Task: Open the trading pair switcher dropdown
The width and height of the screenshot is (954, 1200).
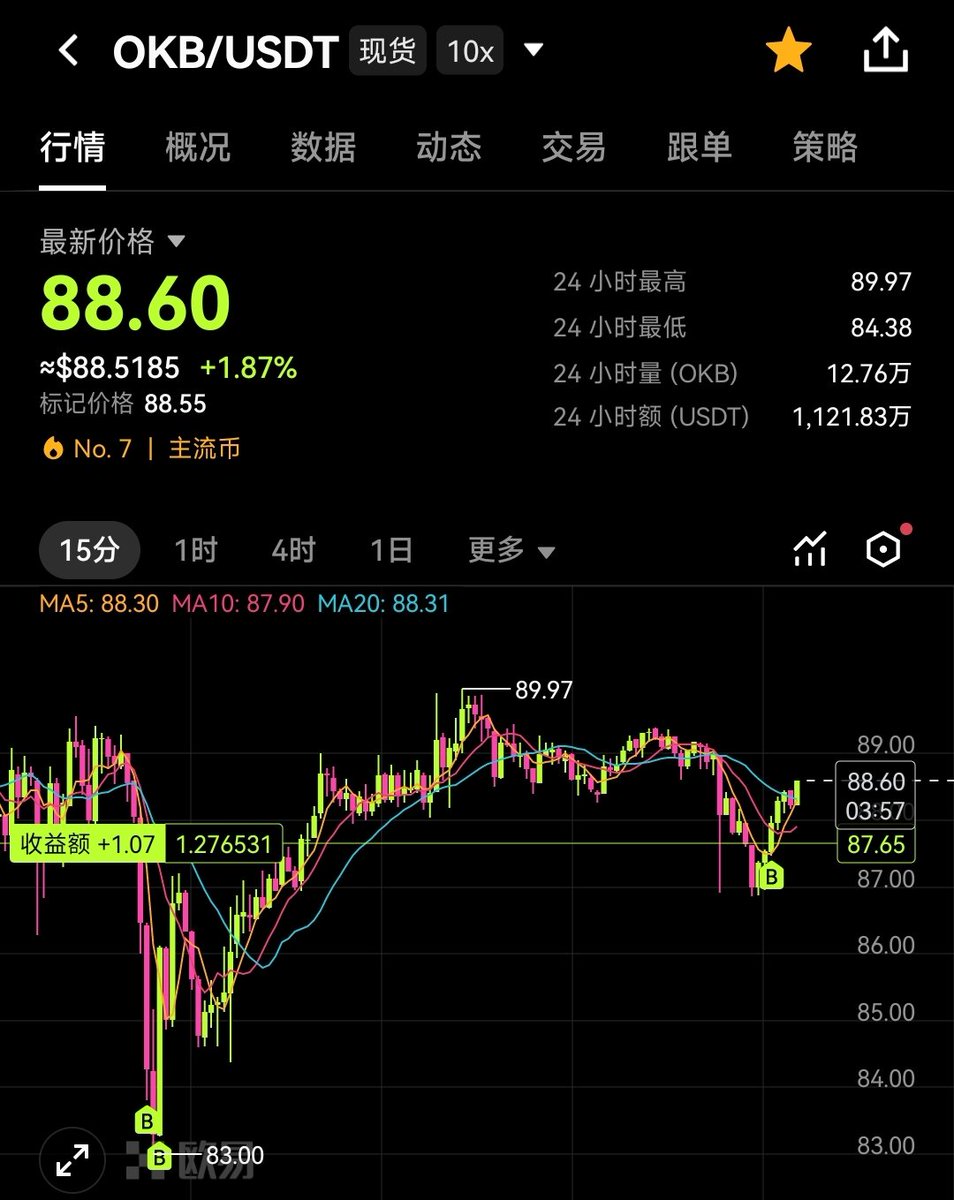Action: (534, 50)
